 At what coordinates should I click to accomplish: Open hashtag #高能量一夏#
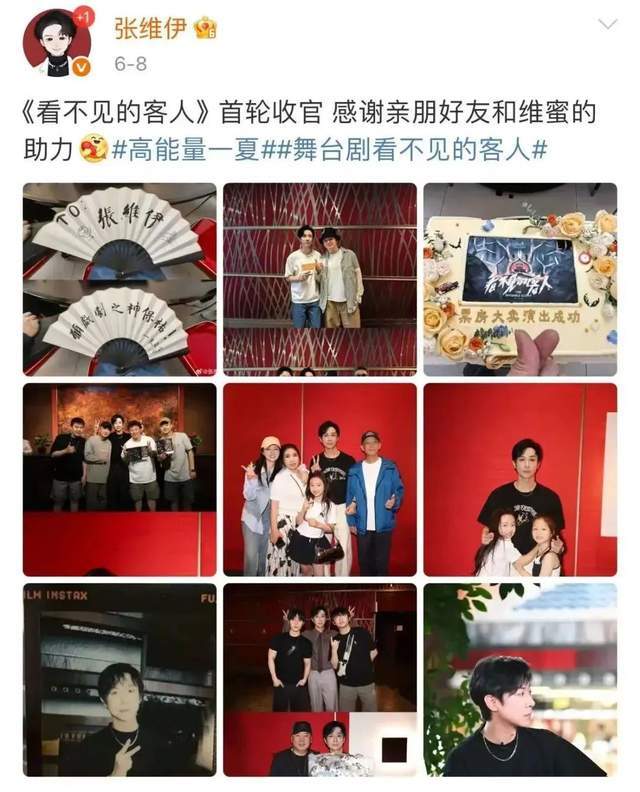(x=185, y=150)
